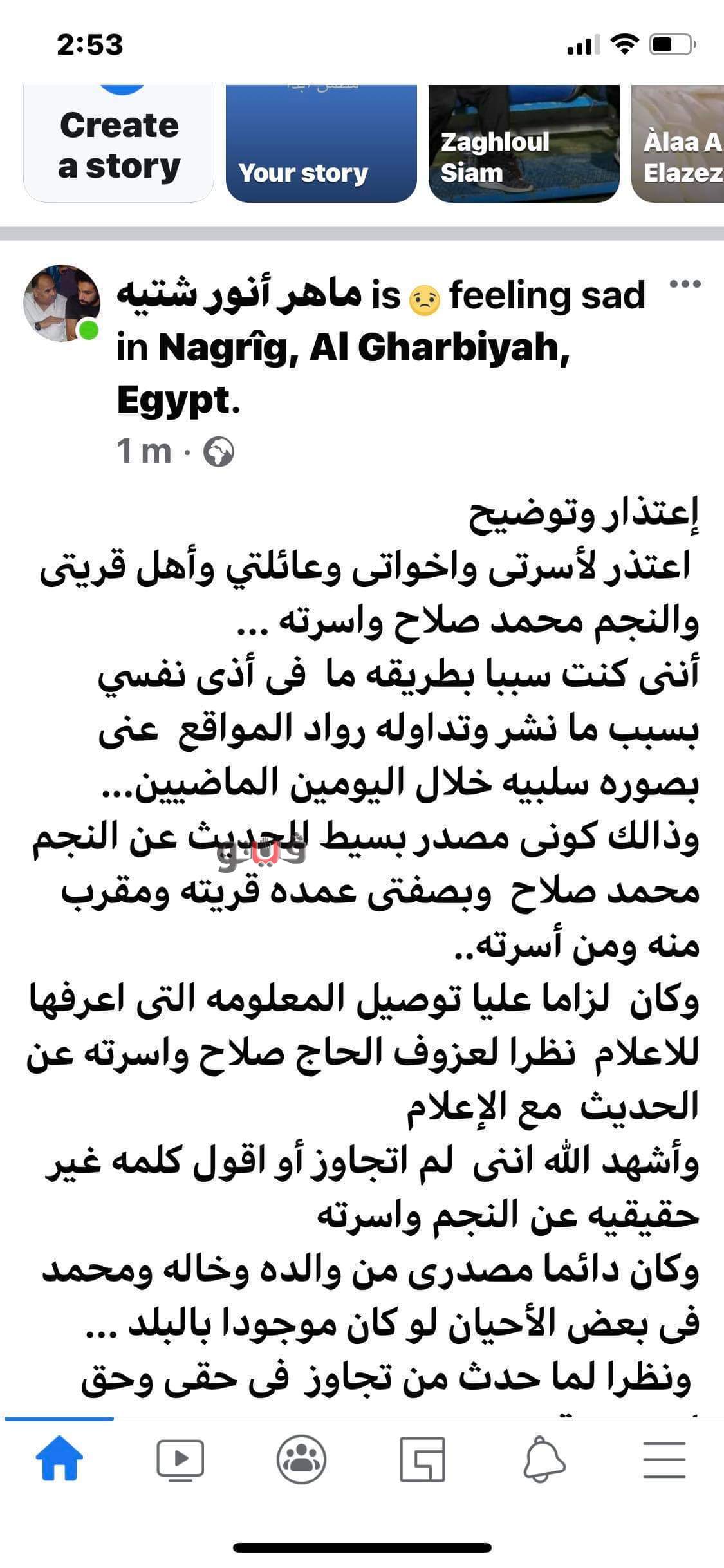View Zaghloul Siam's story
Image resolution: width=724 pixels, height=1568 pixels.
523,144
